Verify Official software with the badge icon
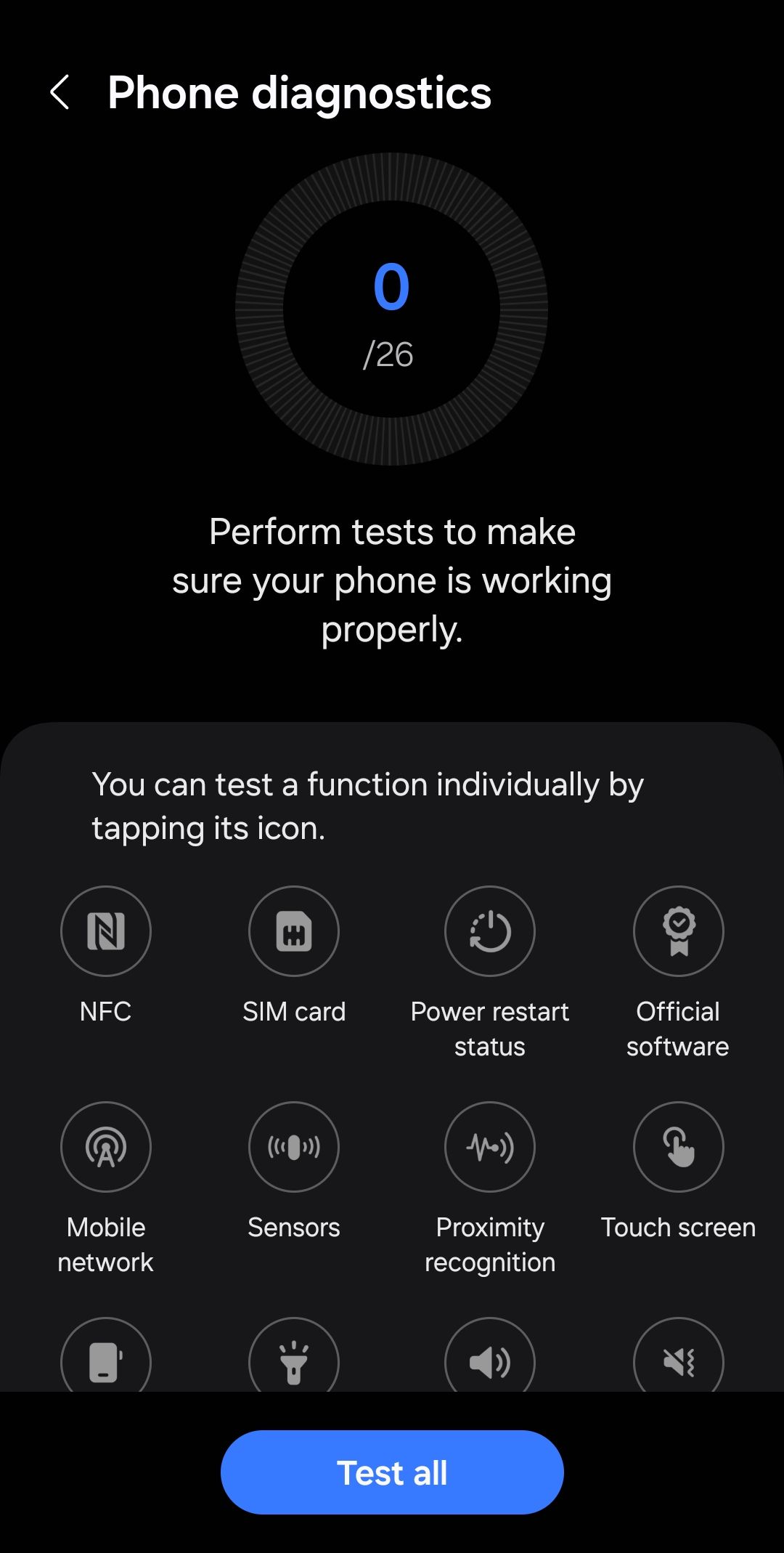784x1553 pixels. click(678, 931)
